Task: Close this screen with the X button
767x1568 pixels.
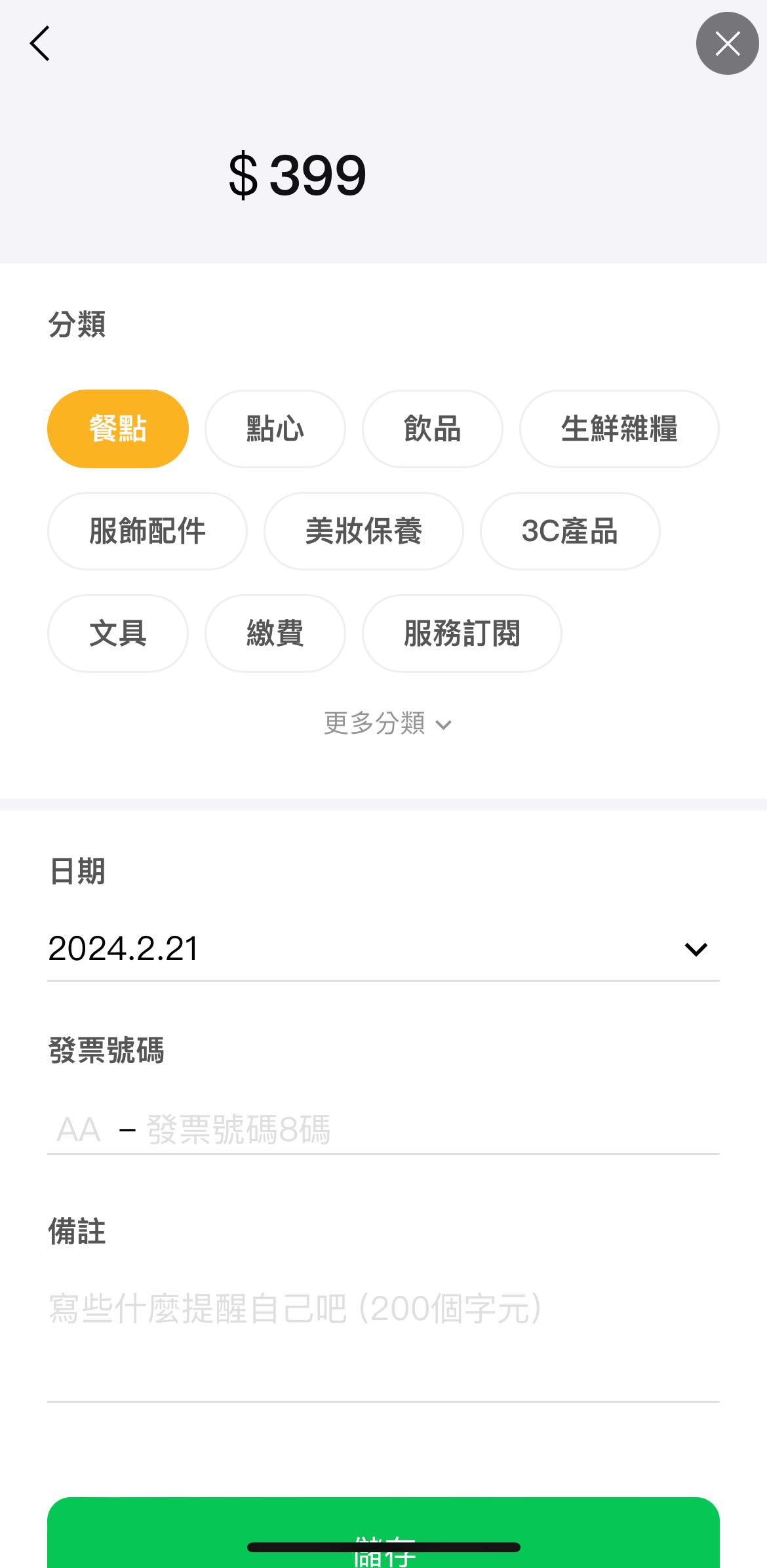Action: point(727,43)
